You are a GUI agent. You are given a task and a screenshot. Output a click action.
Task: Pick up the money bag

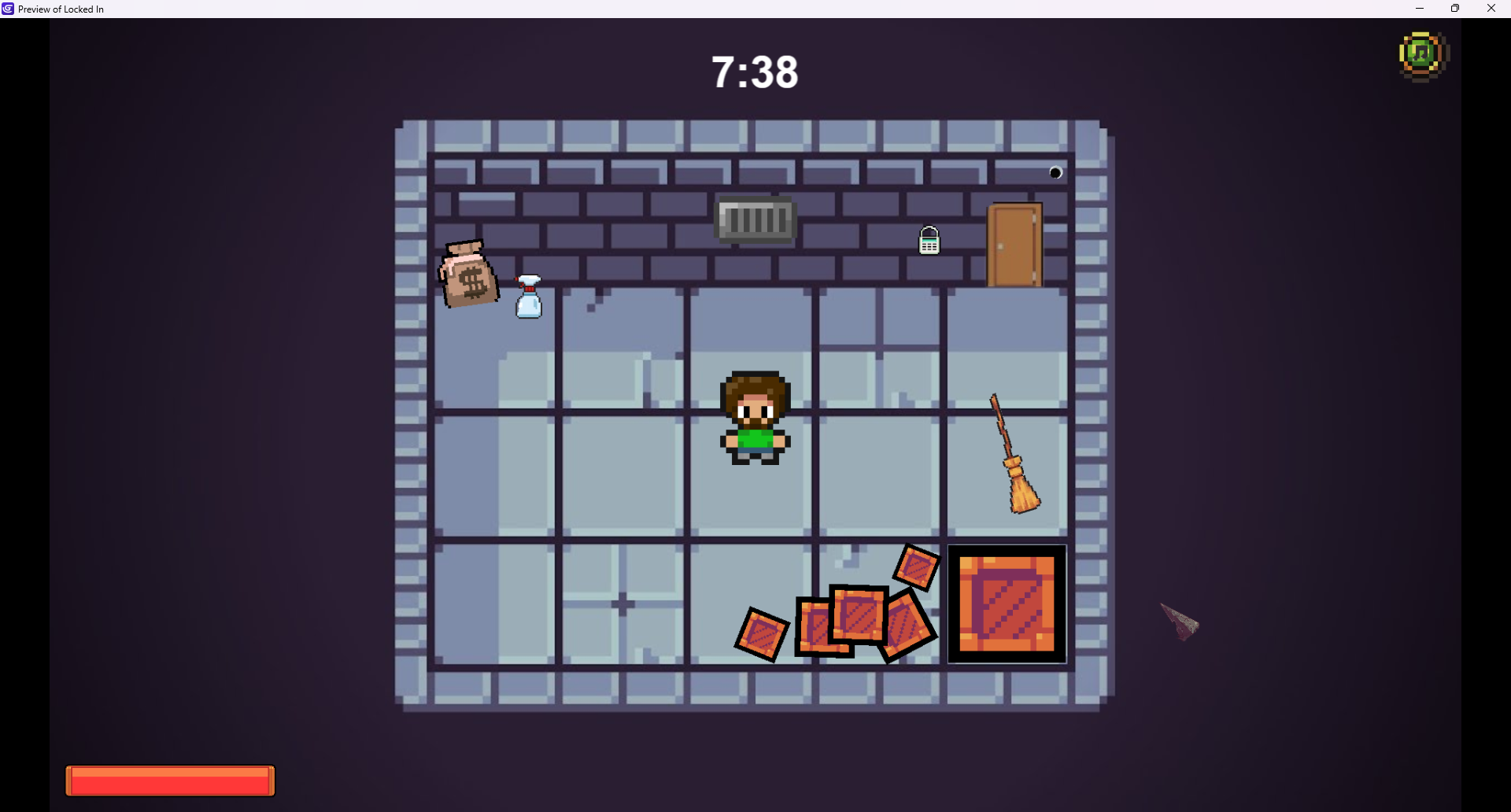click(x=468, y=275)
